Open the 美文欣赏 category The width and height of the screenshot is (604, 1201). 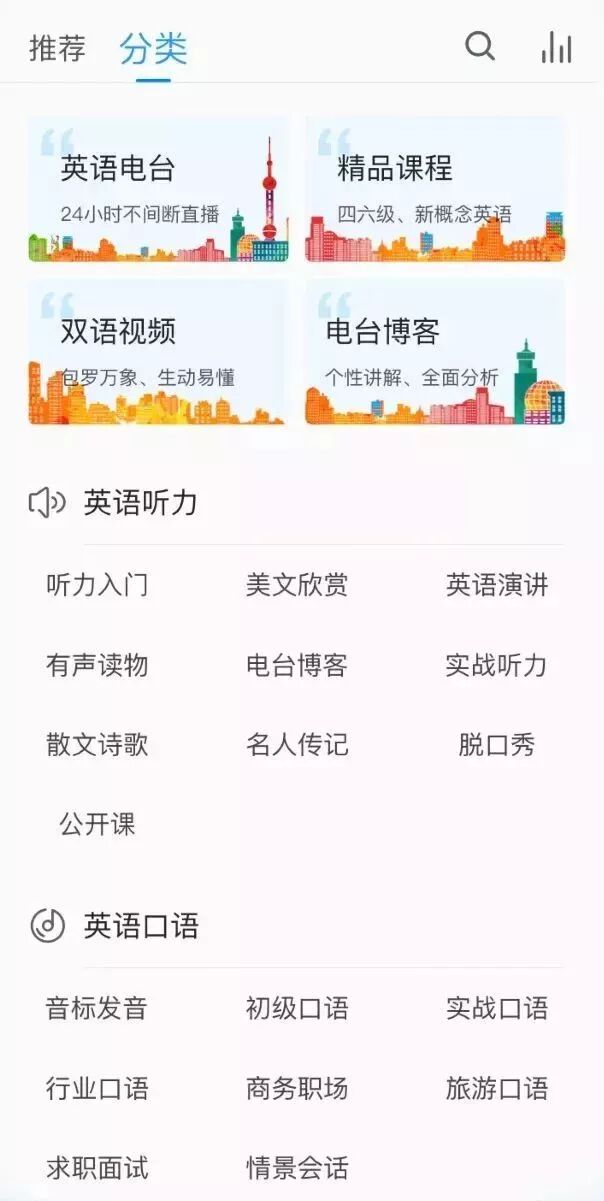pyautogui.click(x=297, y=585)
